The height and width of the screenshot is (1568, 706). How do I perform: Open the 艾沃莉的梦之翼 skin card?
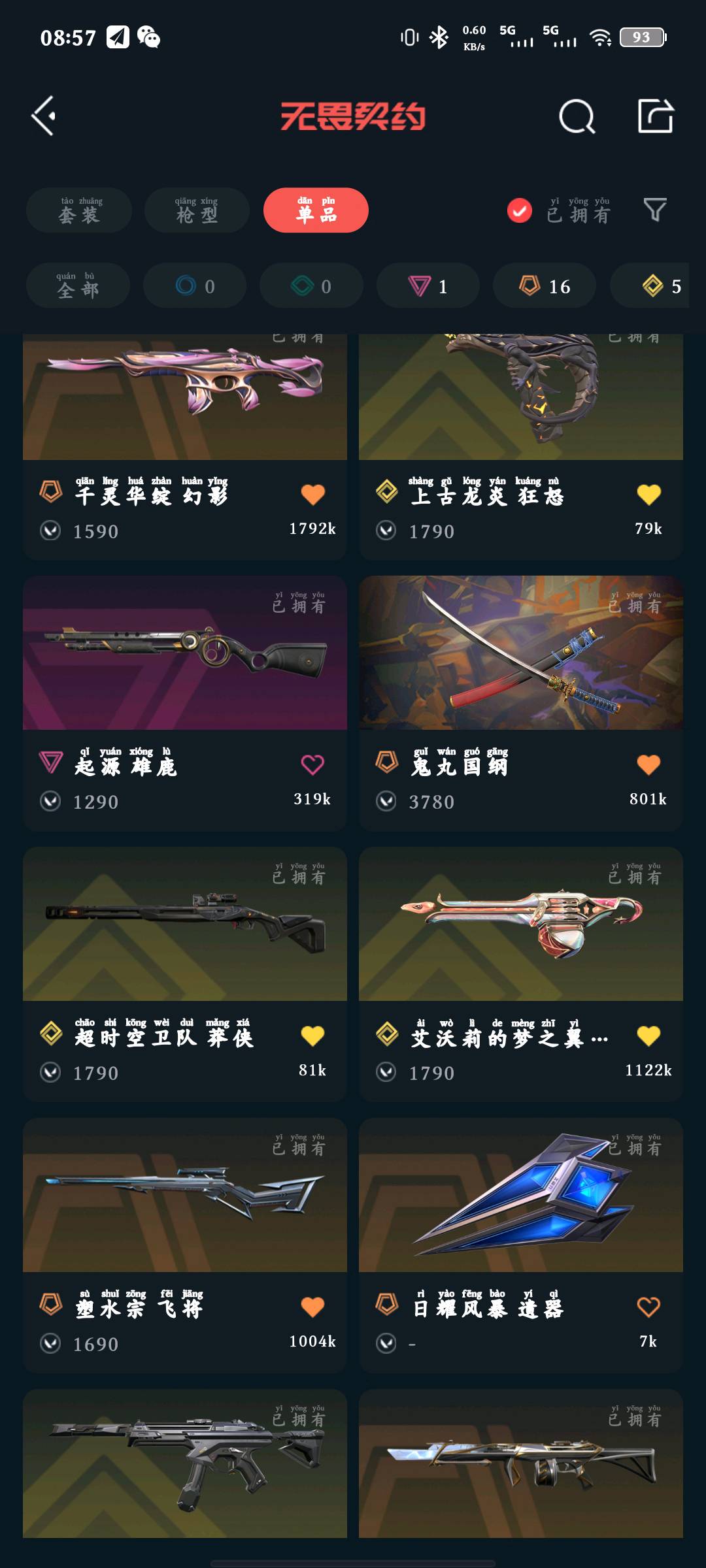(x=521, y=924)
